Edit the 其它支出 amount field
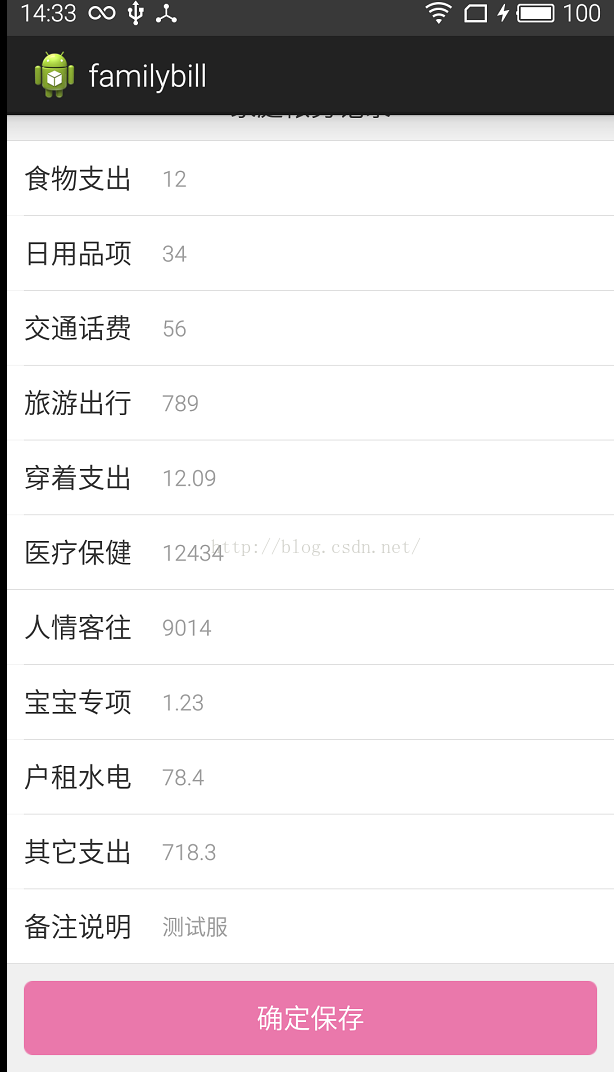The height and width of the screenshot is (1072, 614). pyautogui.click(x=380, y=852)
